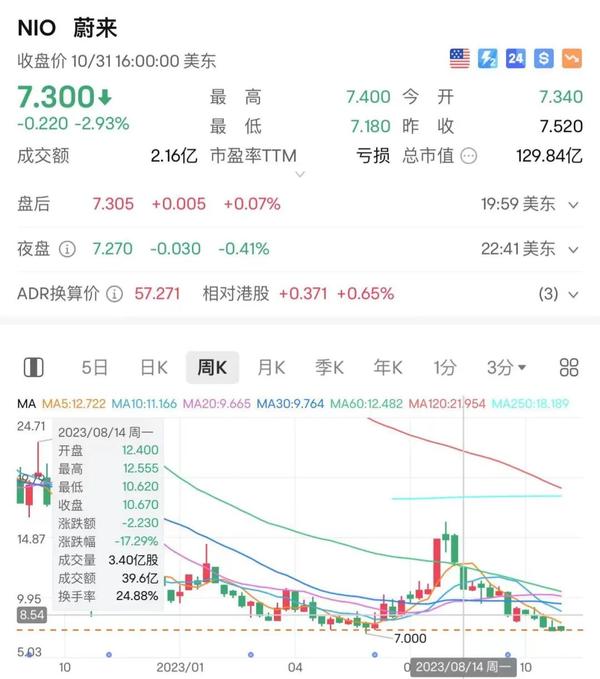Switch chart to 5日 view
Viewport: 600px width, 679px height.
tap(95, 367)
